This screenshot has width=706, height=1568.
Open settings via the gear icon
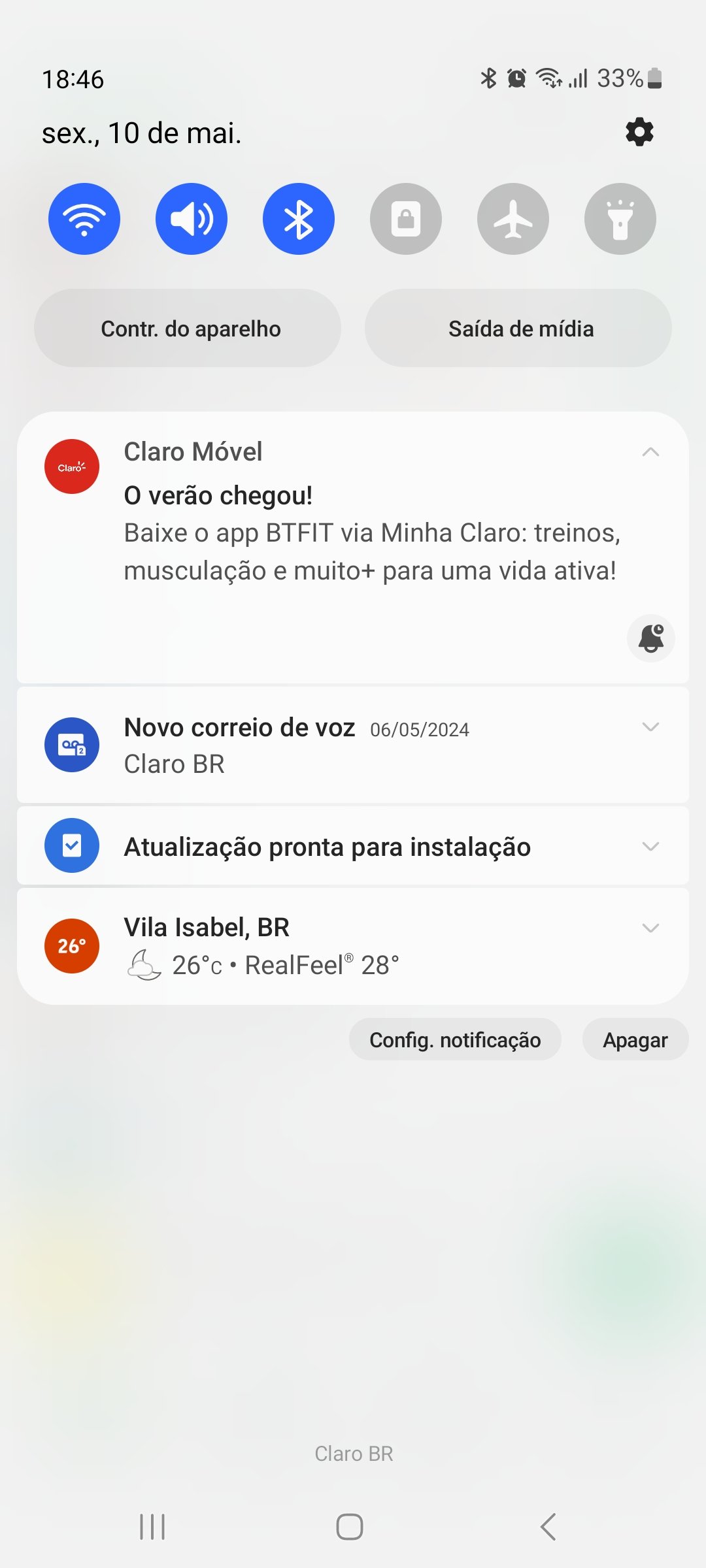pyautogui.click(x=639, y=132)
